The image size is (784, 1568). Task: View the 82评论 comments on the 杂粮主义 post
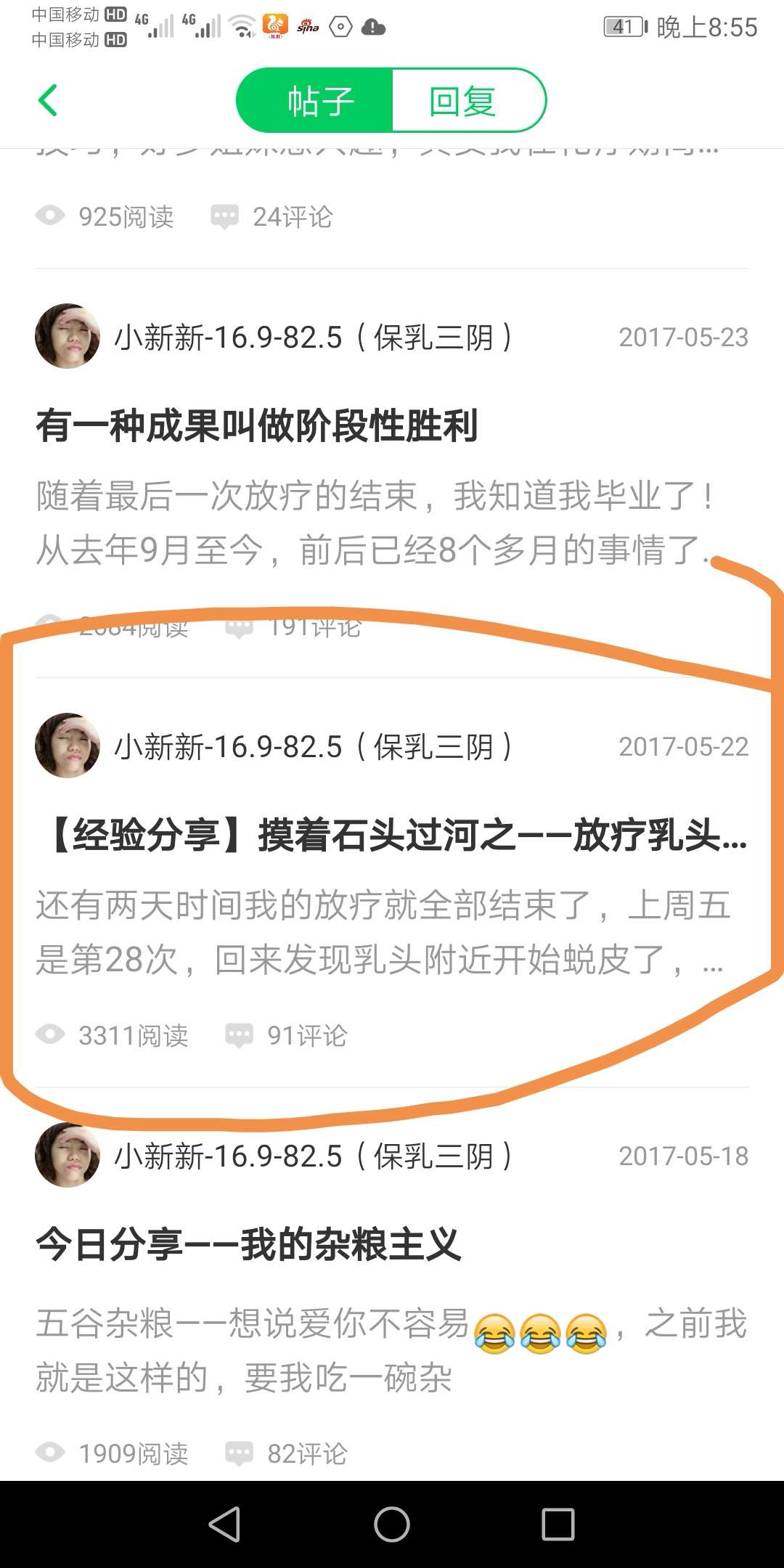[287, 1453]
